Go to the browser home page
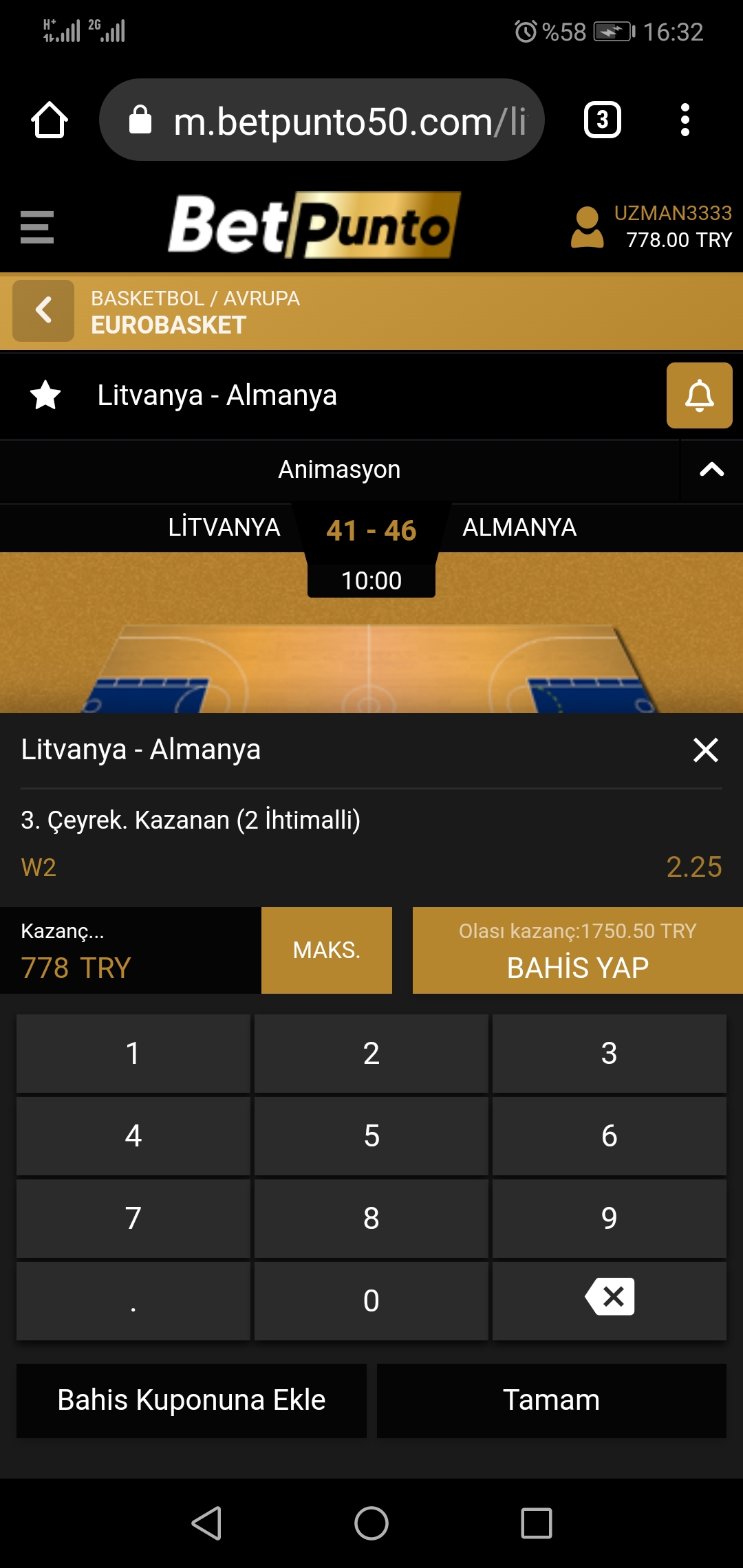This screenshot has height=1568, width=743. [x=50, y=120]
